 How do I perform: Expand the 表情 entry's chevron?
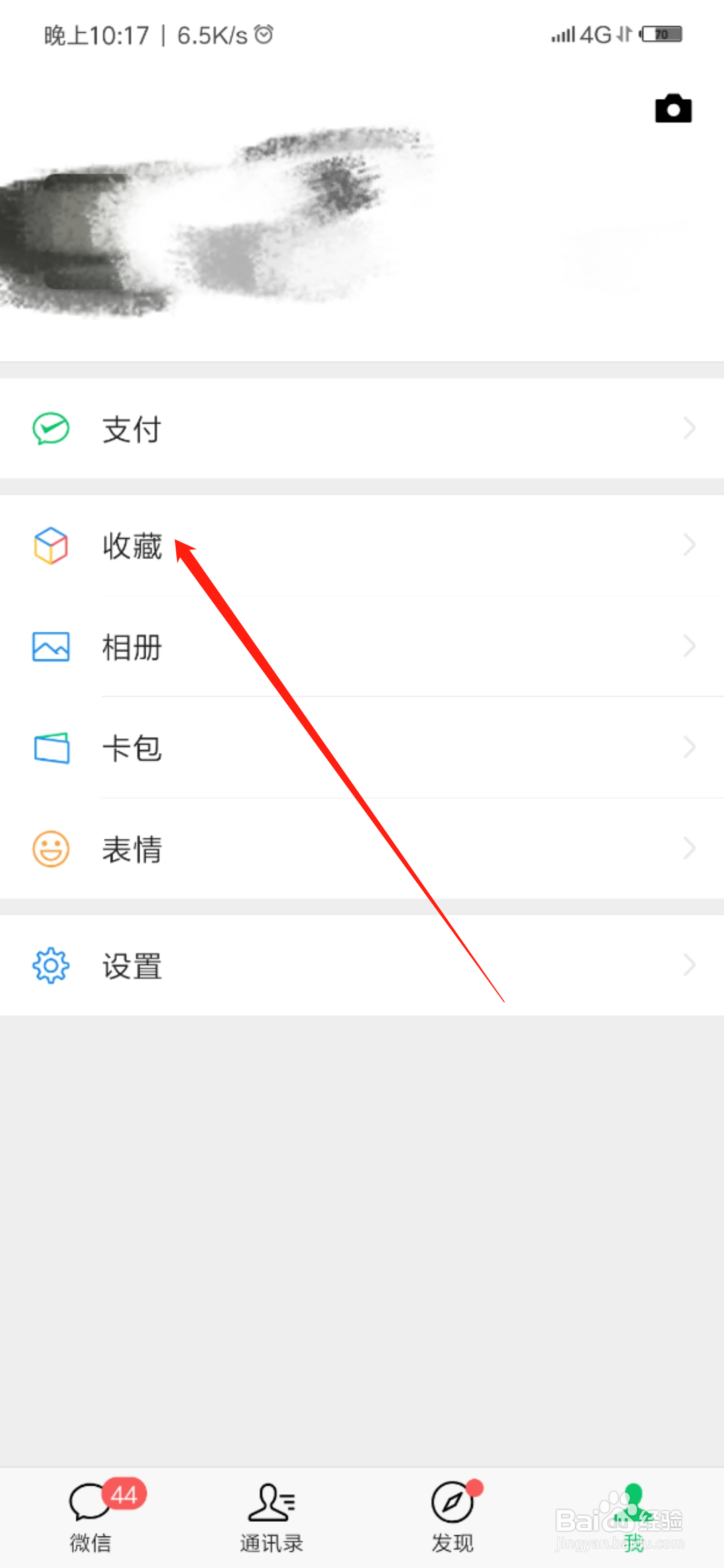click(x=689, y=848)
